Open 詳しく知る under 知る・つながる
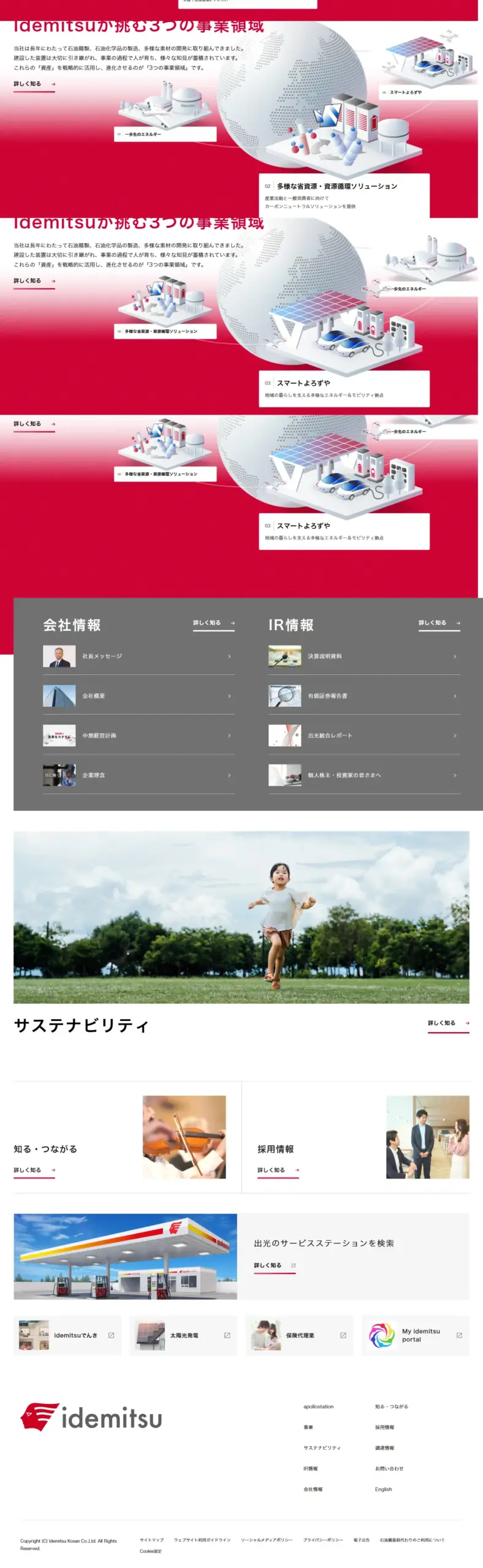The height and width of the screenshot is (1568, 483). (34, 1170)
